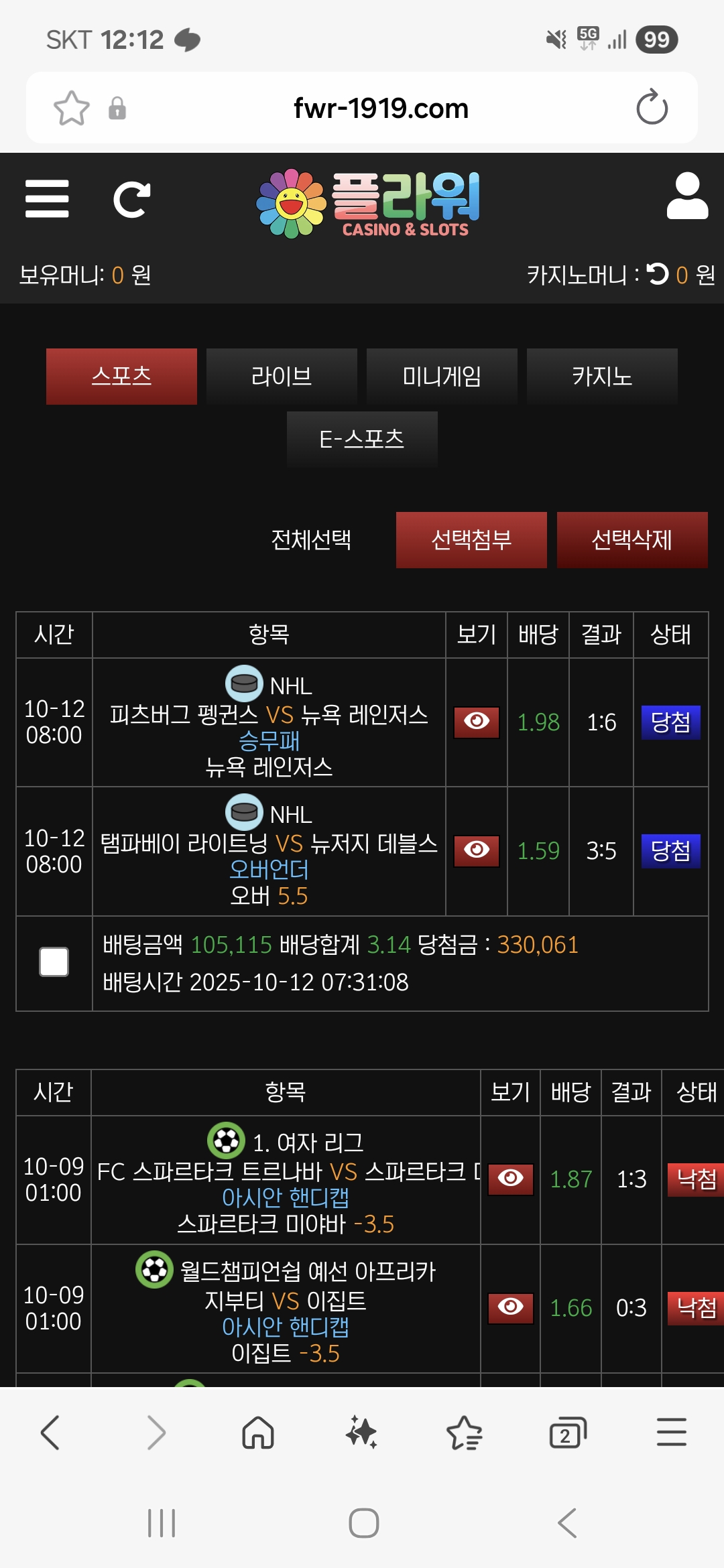Open the 카지노 tab
The image size is (724, 1568).
(x=602, y=376)
